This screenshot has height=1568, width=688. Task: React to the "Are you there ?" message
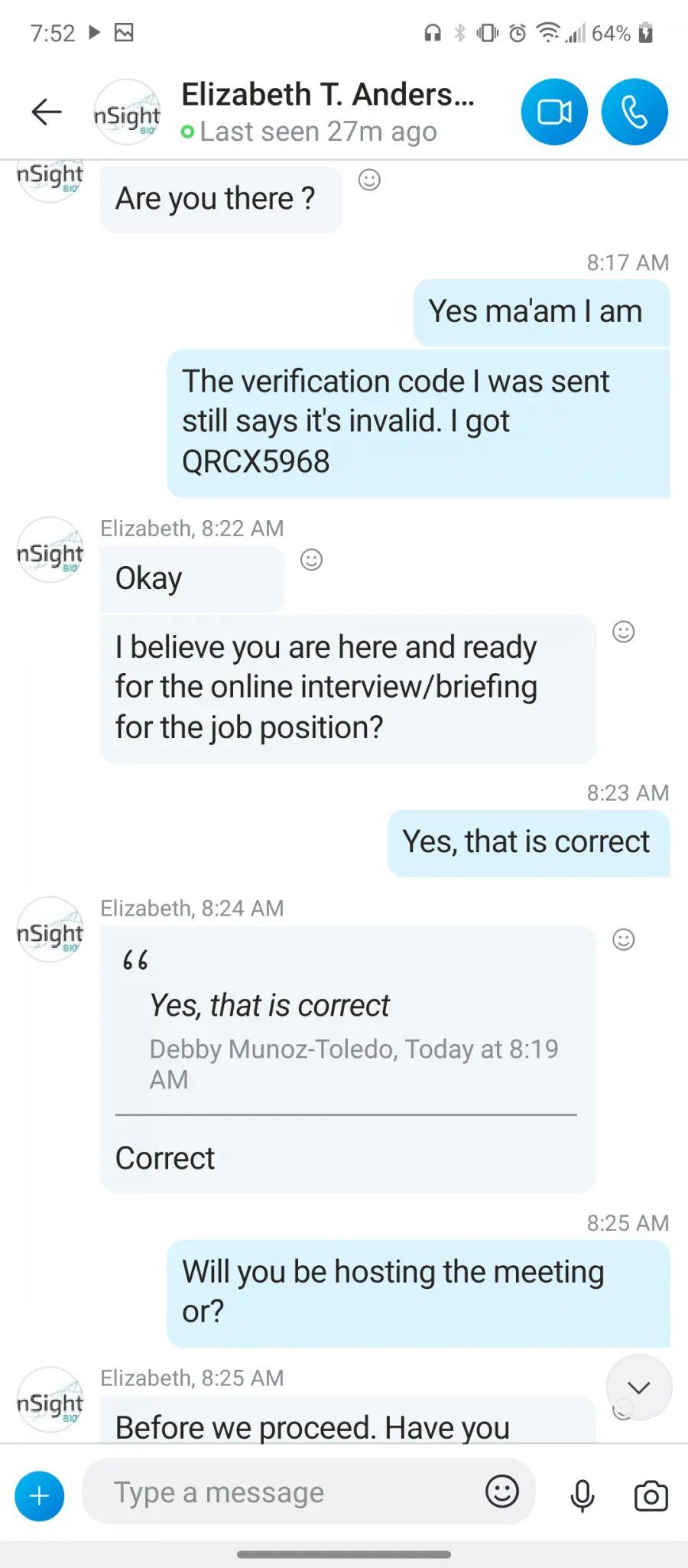[x=369, y=180]
